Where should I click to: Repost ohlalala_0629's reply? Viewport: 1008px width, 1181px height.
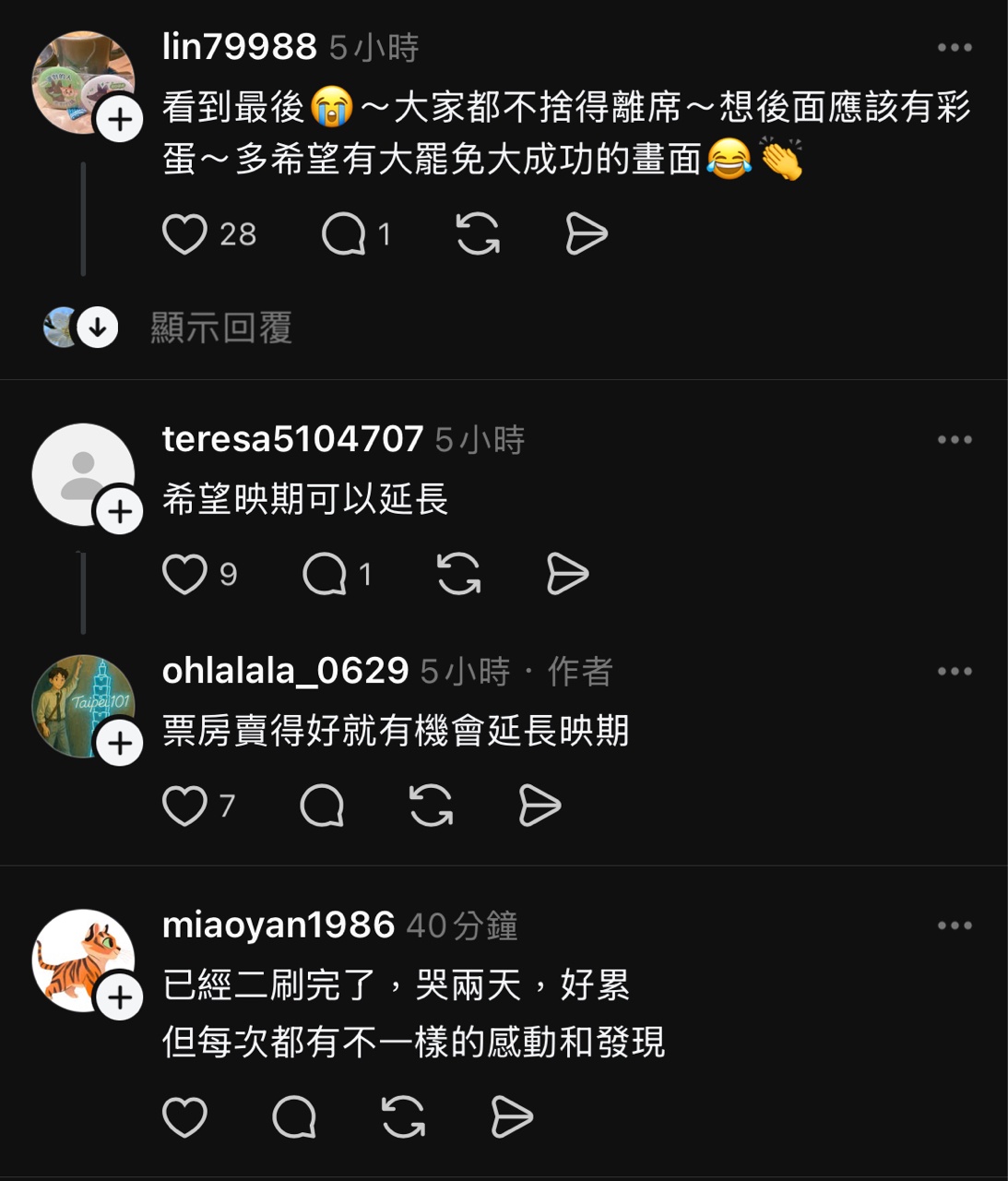point(431,805)
